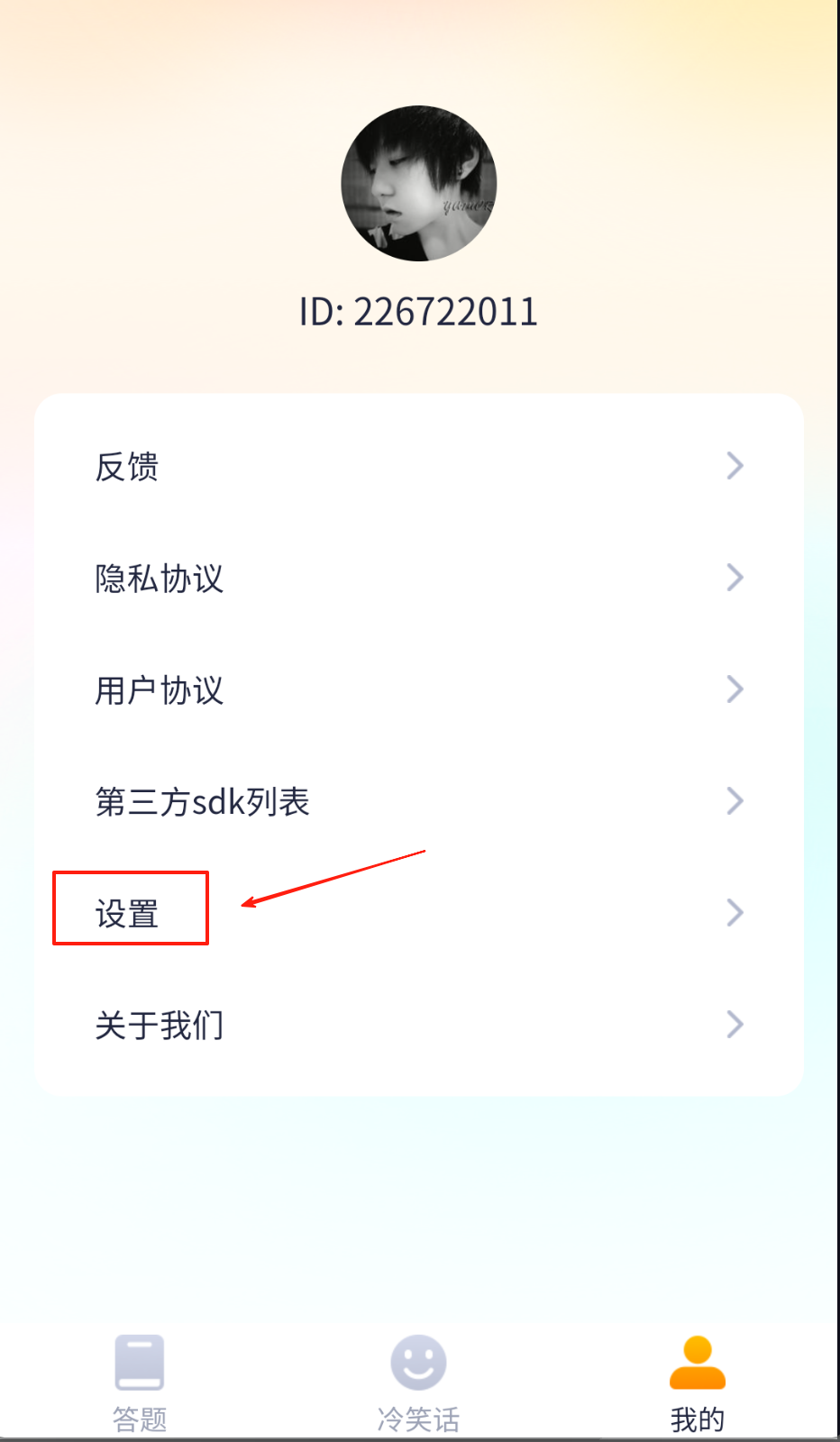Open 隐私协议 privacy agreement
The height and width of the screenshot is (1442, 840).
419,578
